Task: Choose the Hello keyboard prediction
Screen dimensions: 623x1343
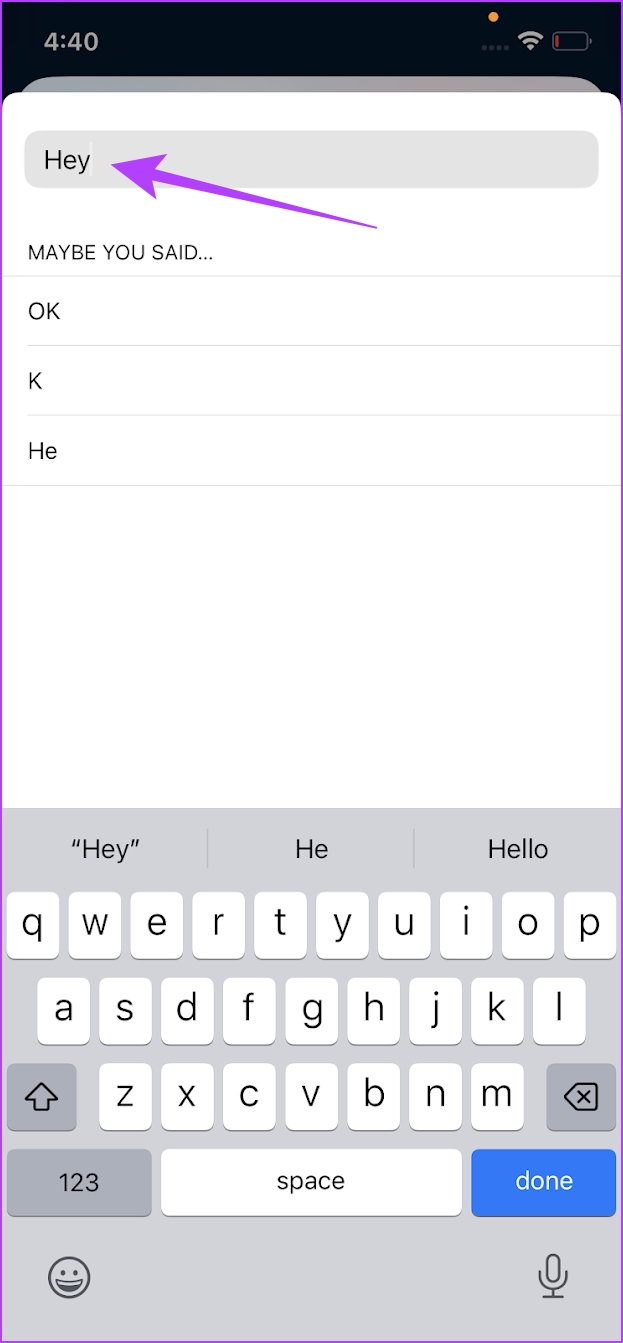Action: point(518,849)
